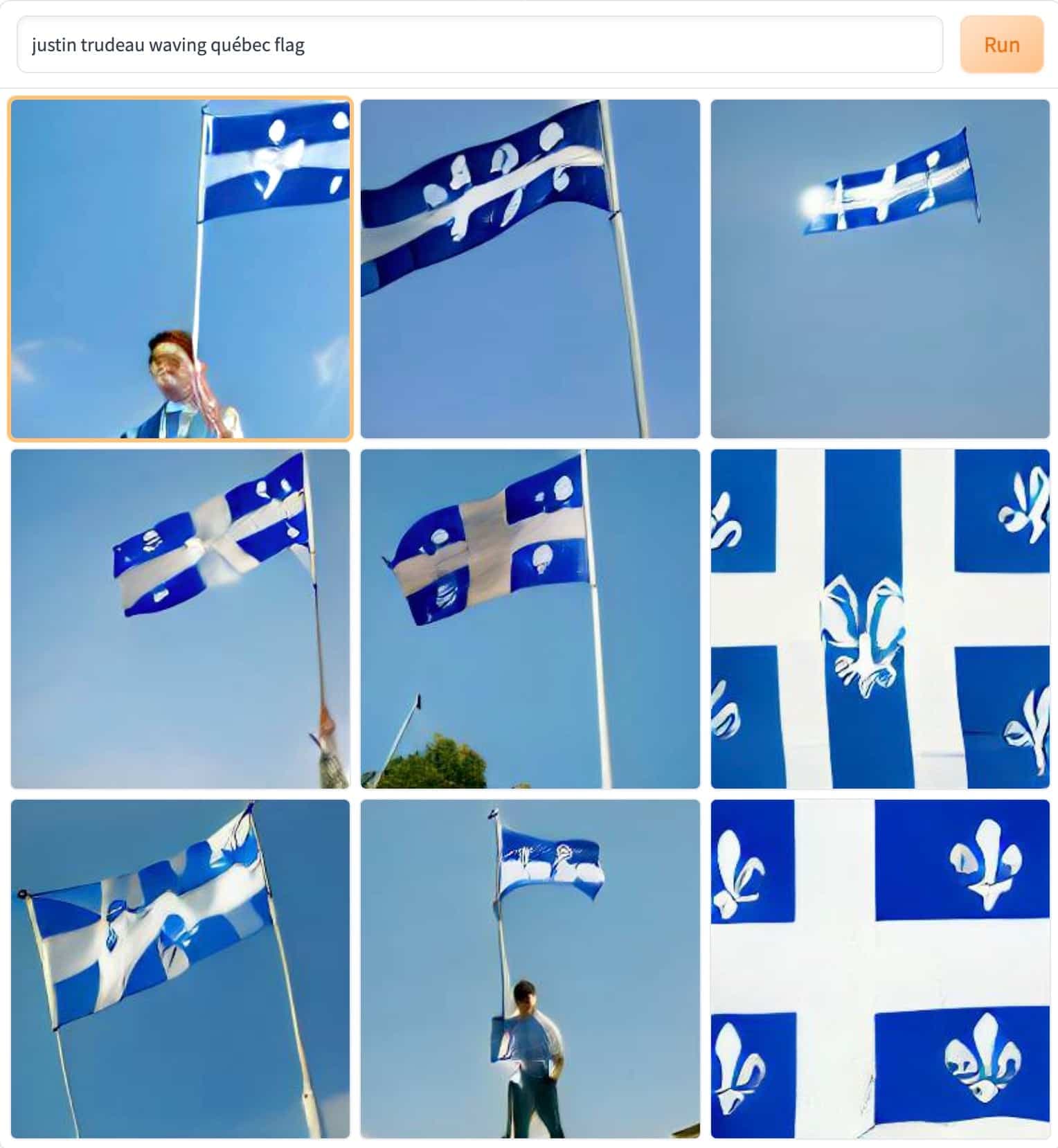1058x1148 pixels.
Task: Select the small distant flag with sun glare
Action: click(880, 269)
